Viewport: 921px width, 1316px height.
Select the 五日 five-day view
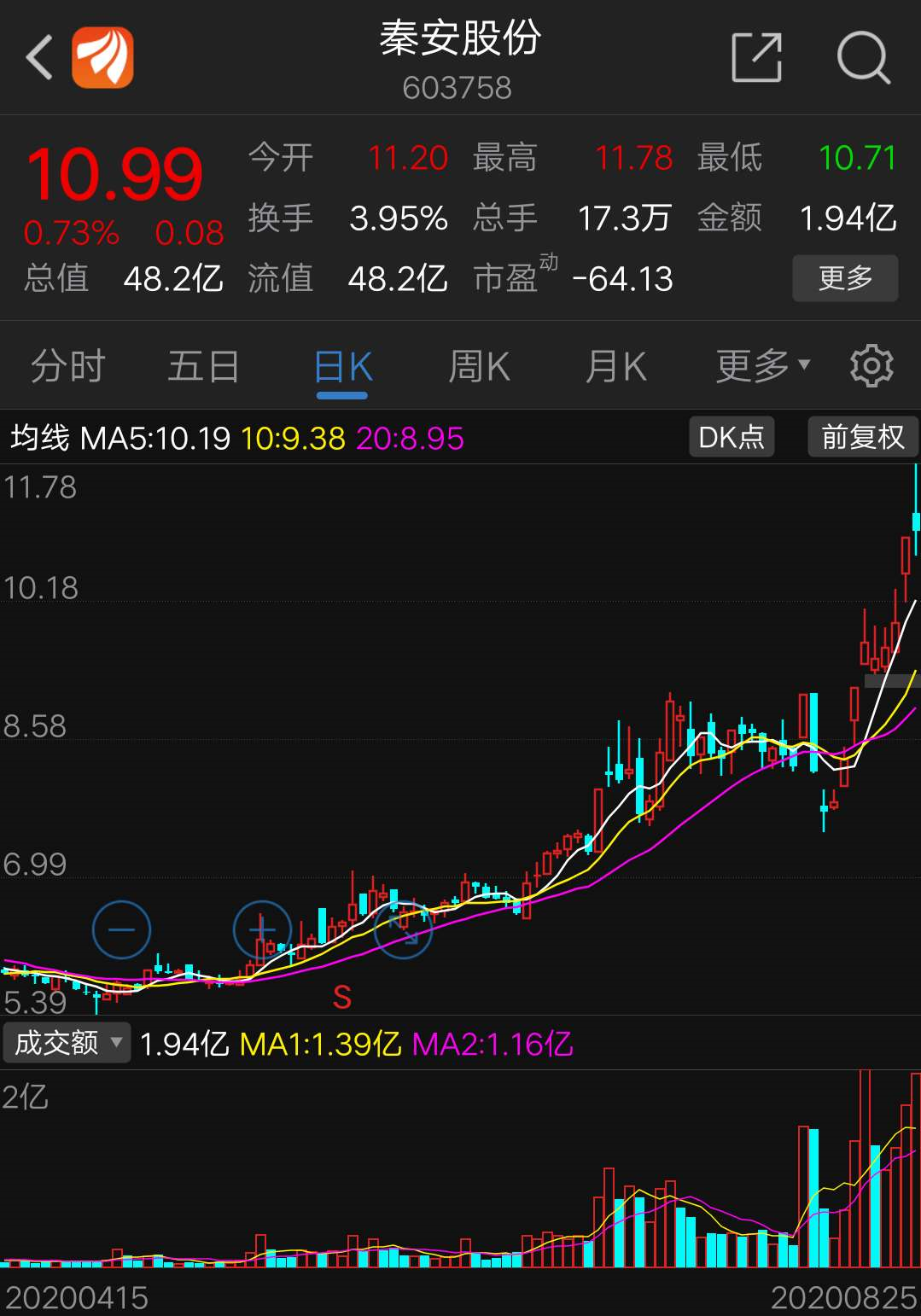click(x=202, y=365)
